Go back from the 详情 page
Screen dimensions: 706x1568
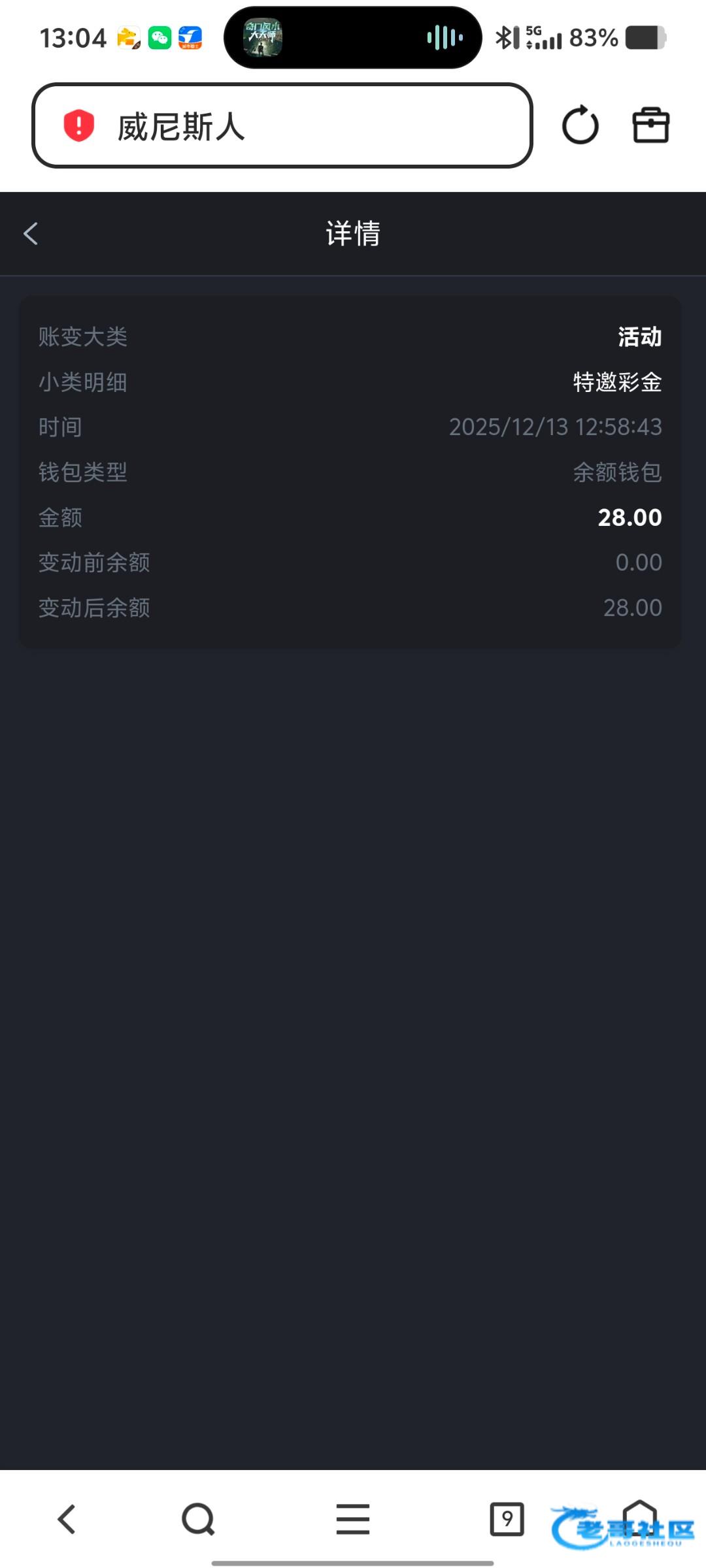coord(31,234)
